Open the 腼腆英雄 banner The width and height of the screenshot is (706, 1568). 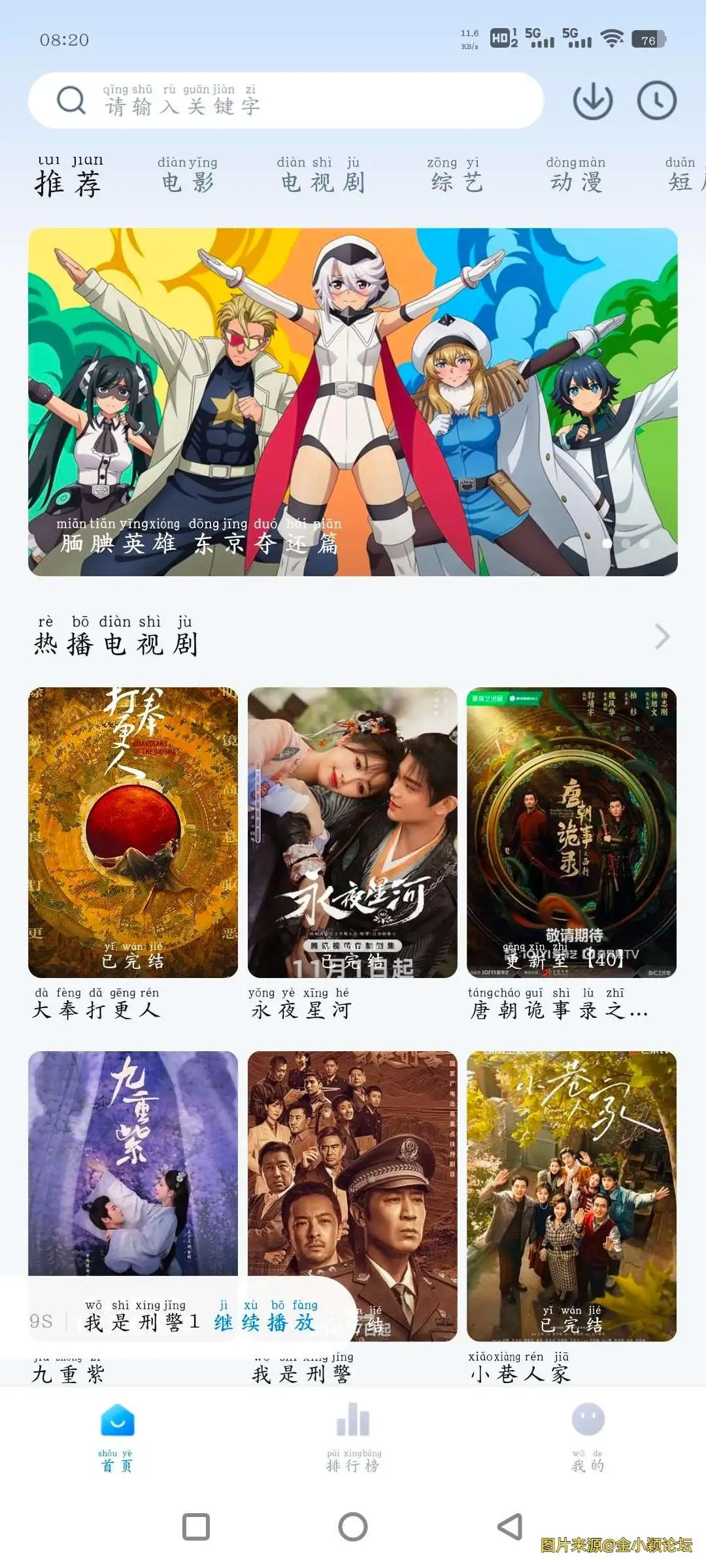click(353, 402)
